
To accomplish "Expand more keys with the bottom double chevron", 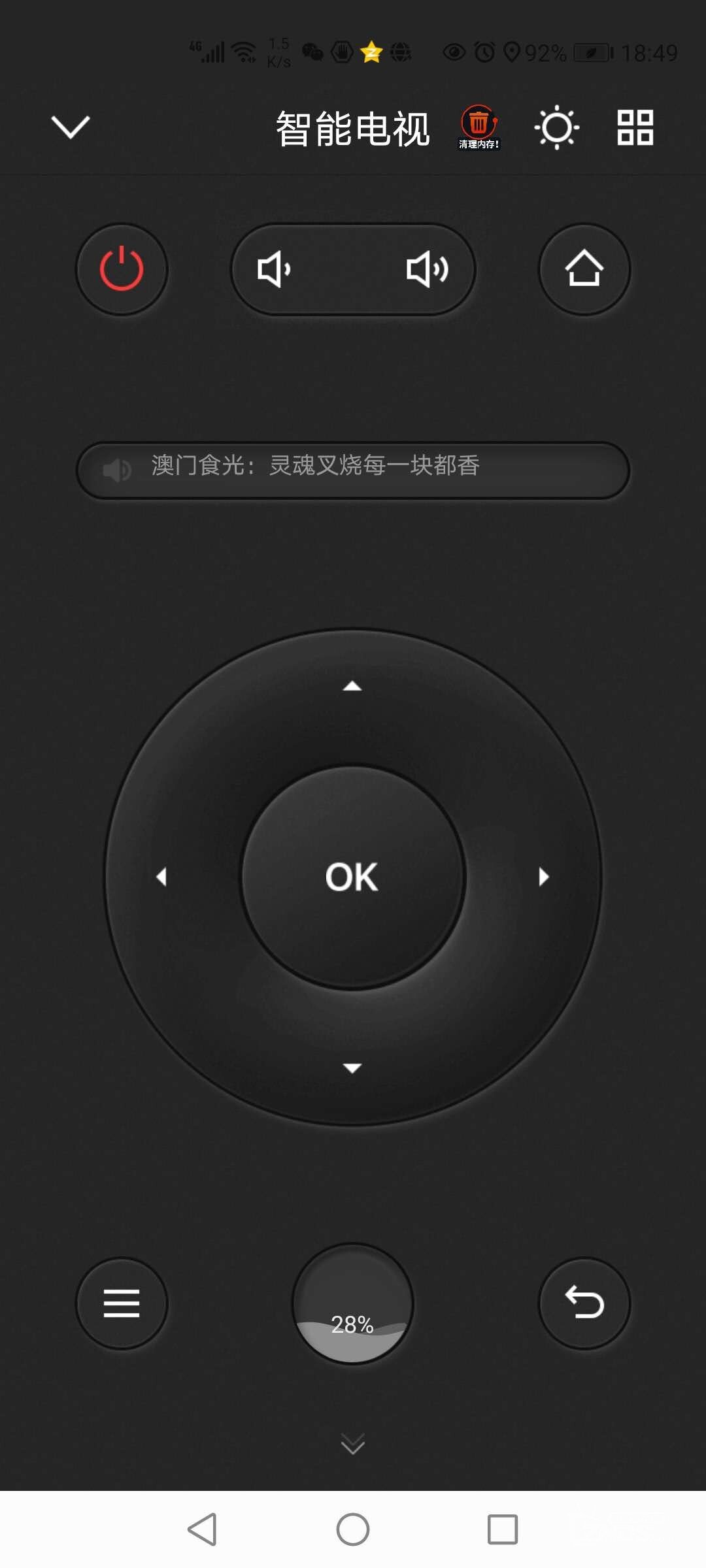I will (x=353, y=1443).
